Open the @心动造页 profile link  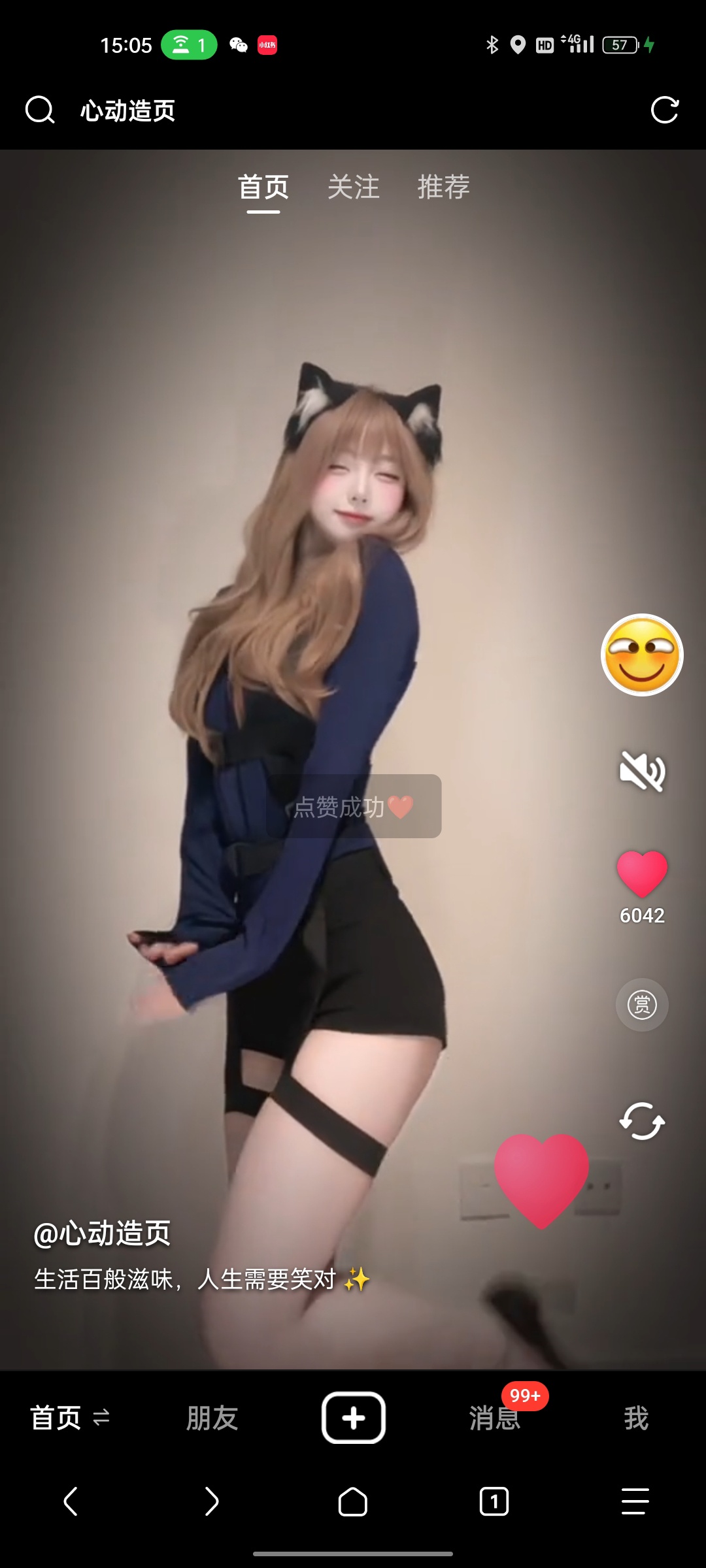(x=102, y=1233)
